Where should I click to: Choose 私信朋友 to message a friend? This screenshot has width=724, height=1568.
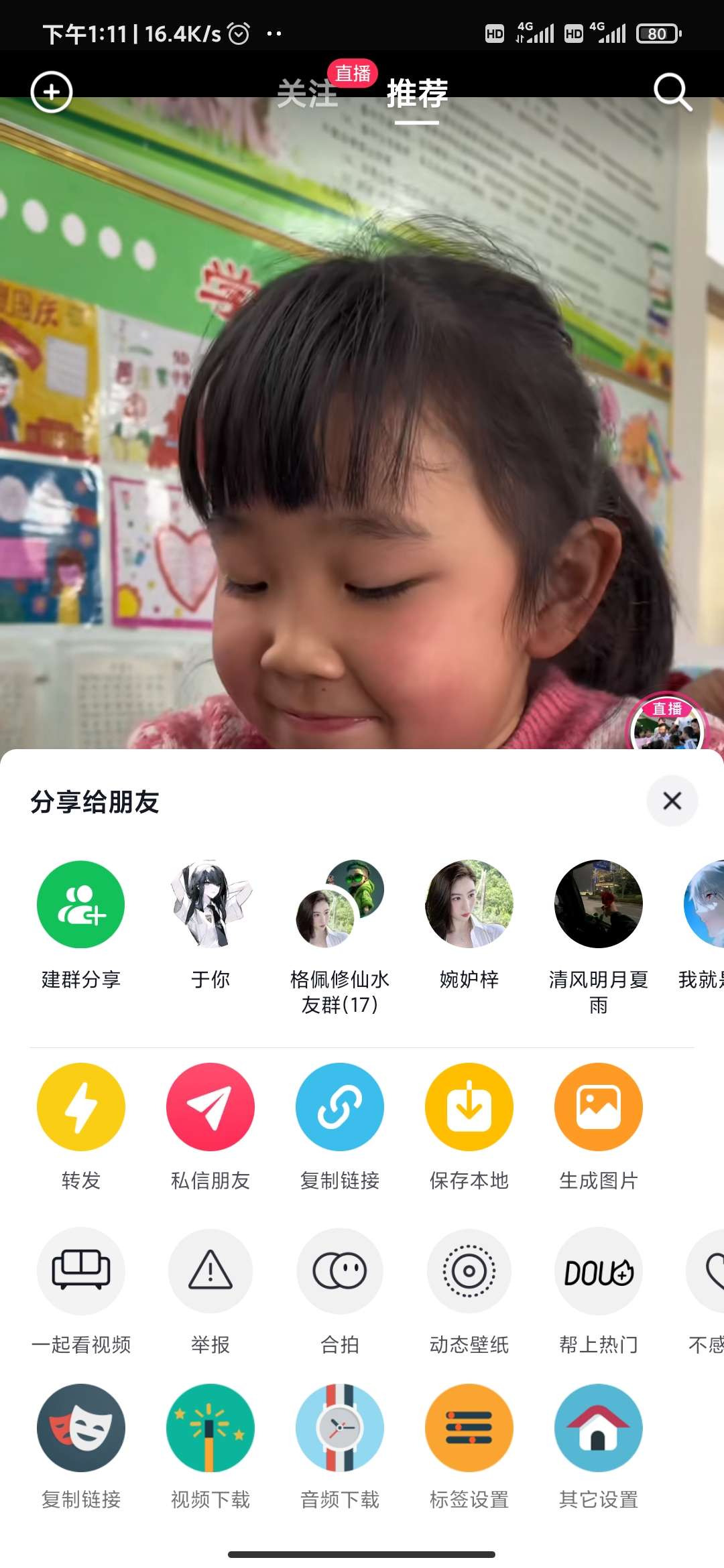point(210,1107)
